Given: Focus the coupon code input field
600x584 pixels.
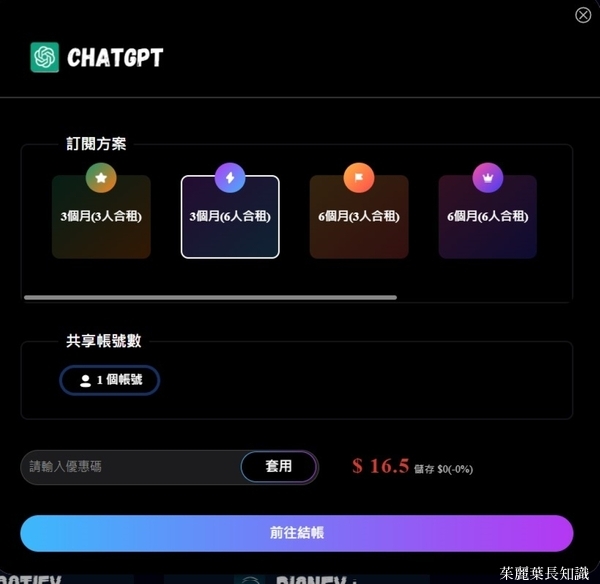Looking at the screenshot, I should pyautogui.click(x=130, y=466).
